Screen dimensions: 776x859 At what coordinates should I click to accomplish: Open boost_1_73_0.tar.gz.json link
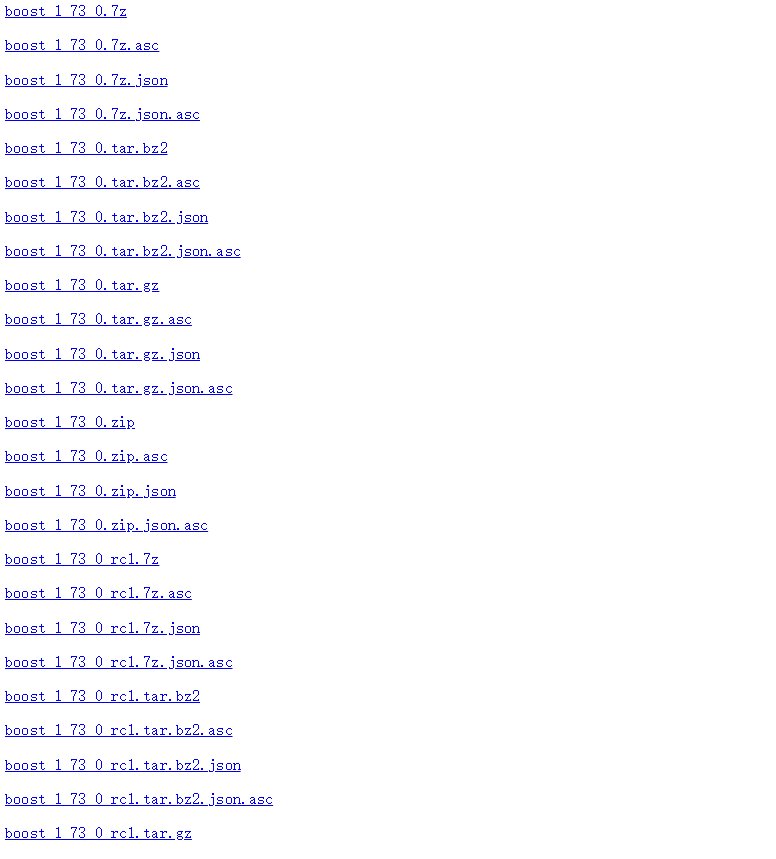[x=102, y=354]
